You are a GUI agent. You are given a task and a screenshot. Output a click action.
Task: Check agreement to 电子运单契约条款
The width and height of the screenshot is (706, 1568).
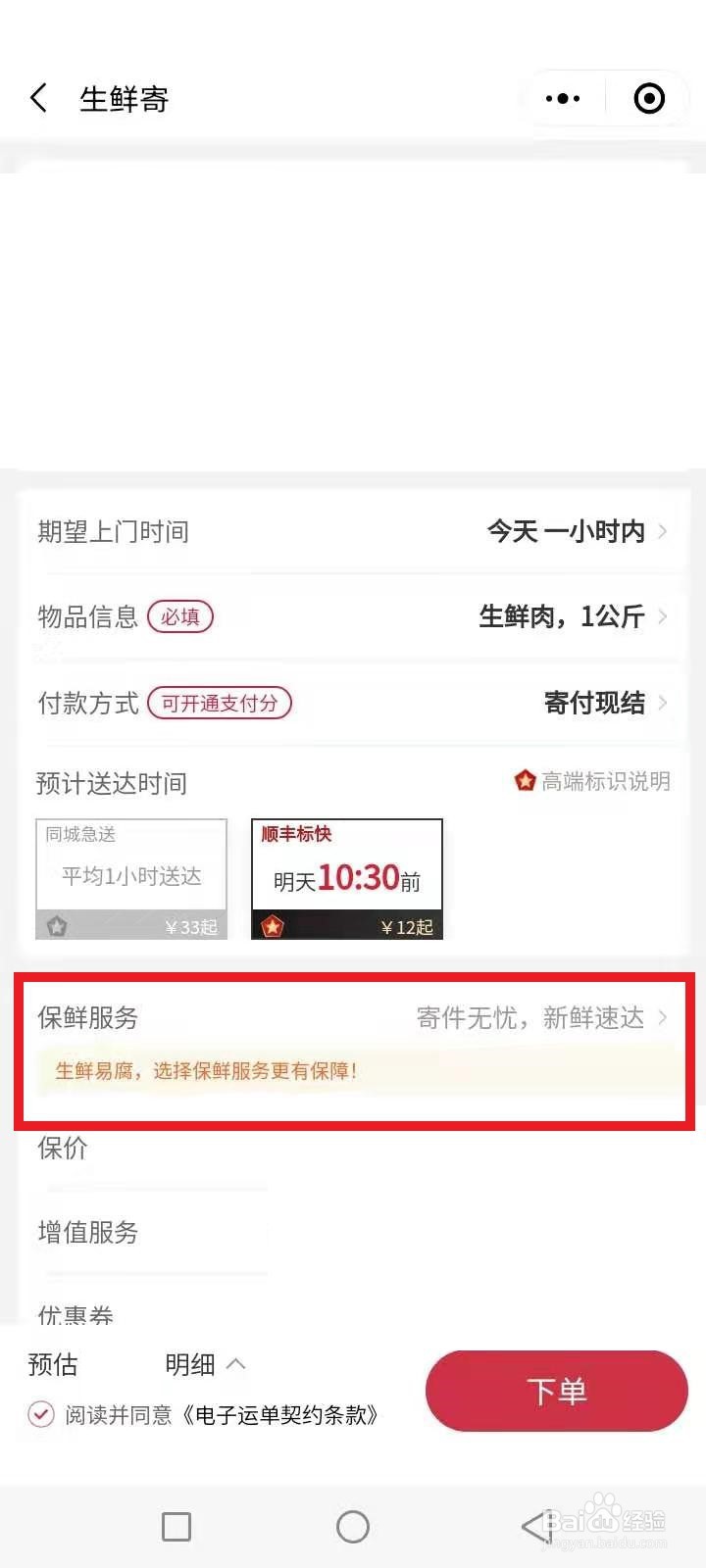pos(40,1414)
